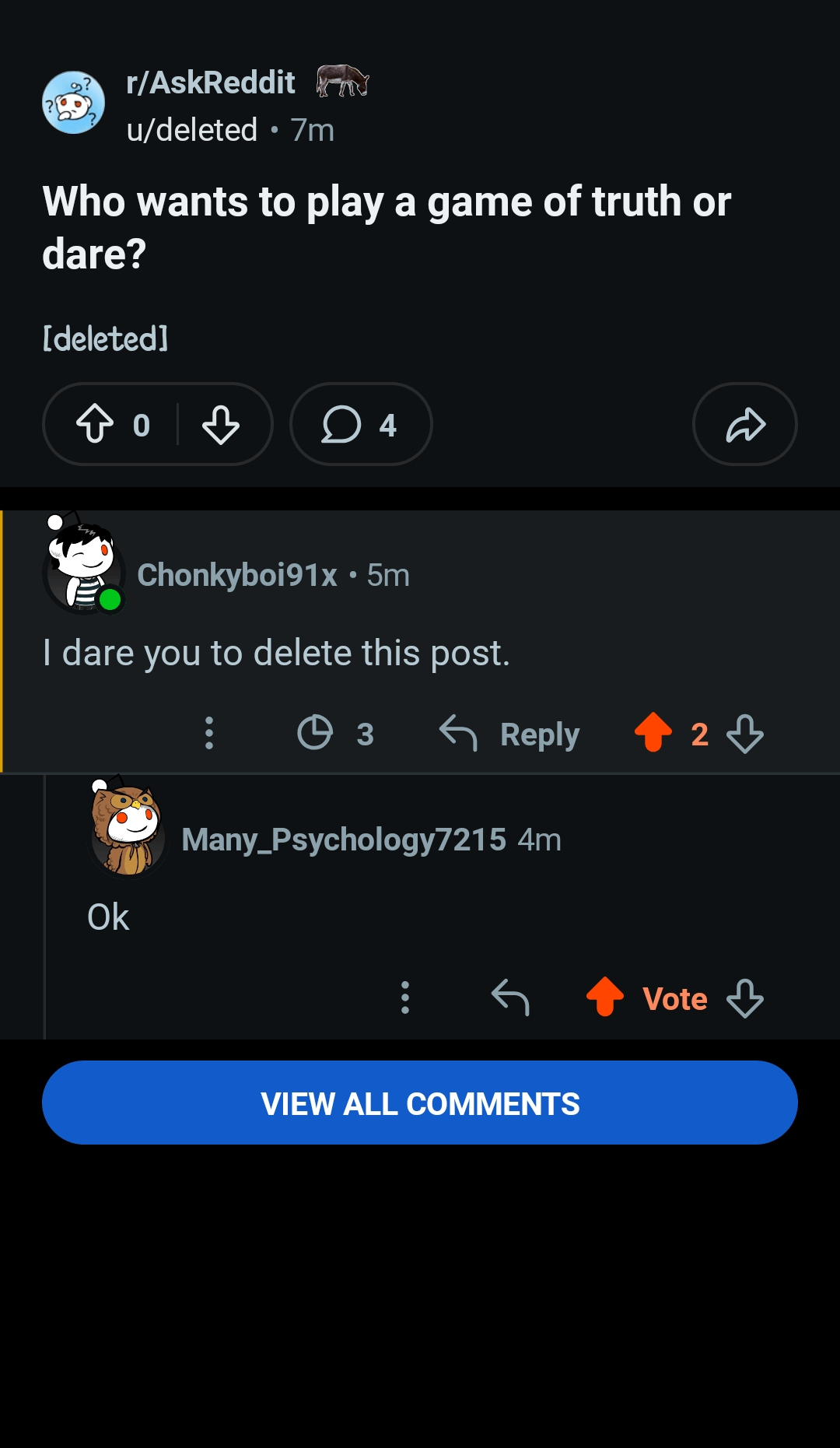Upvote the truth or dare post
Screen dimensions: 840x1448
(95, 424)
